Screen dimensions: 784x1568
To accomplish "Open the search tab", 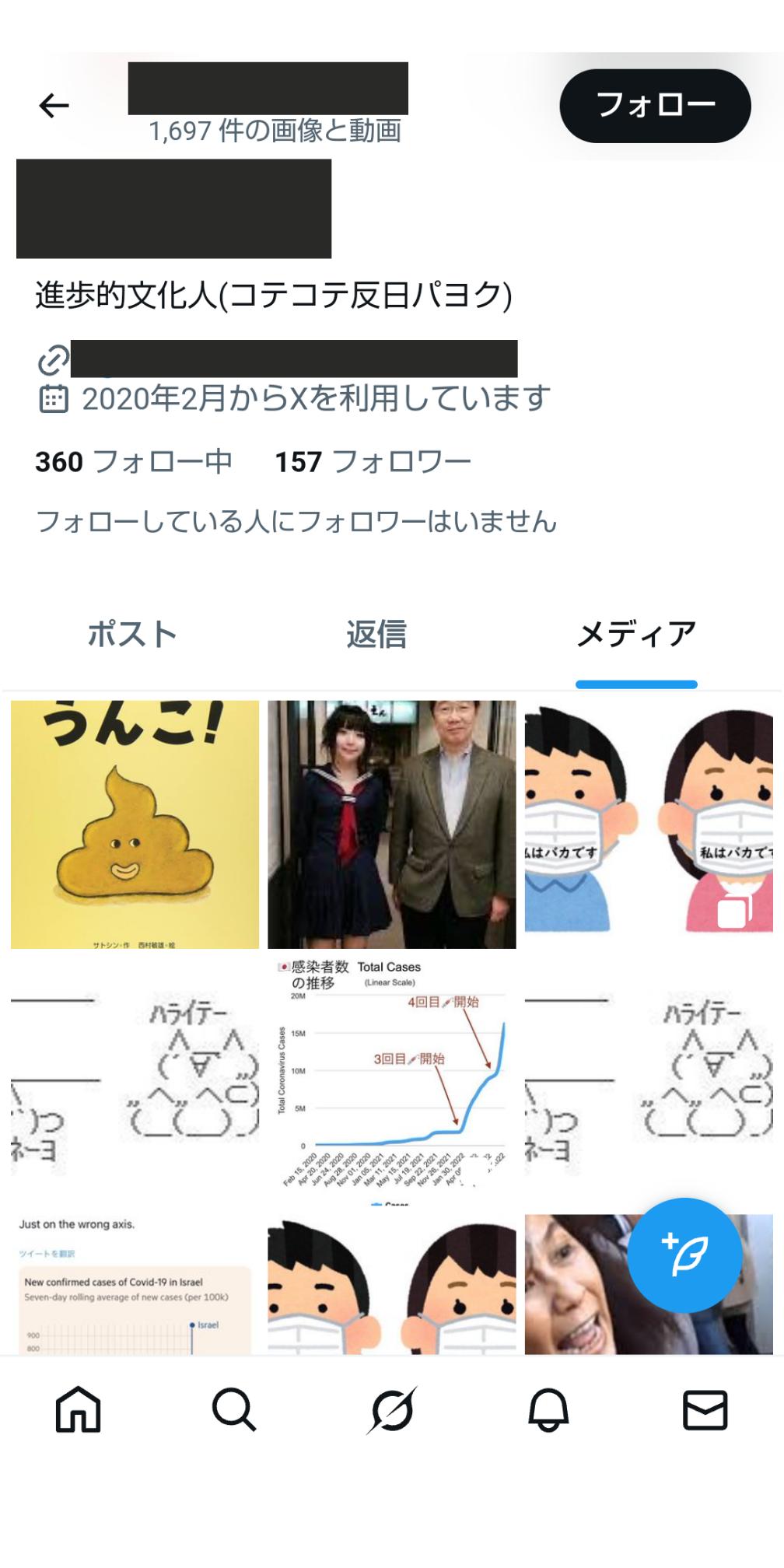I will (234, 1409).
